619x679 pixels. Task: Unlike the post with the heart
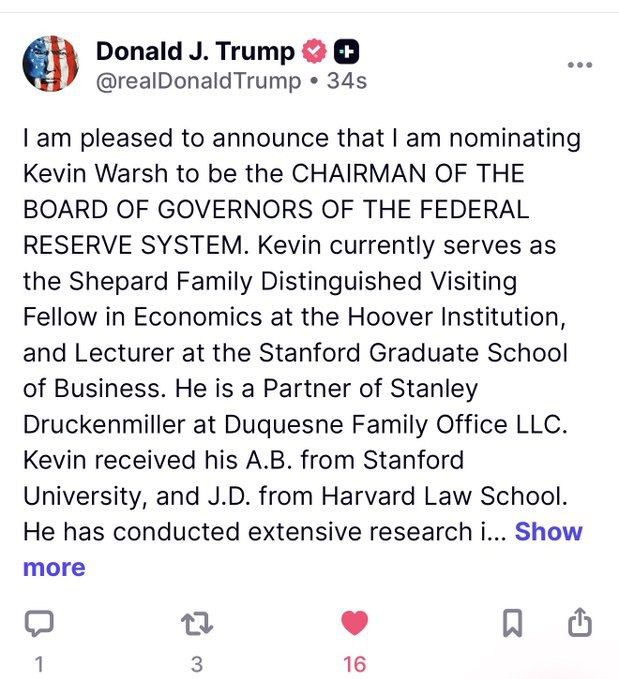click(354, 624)
